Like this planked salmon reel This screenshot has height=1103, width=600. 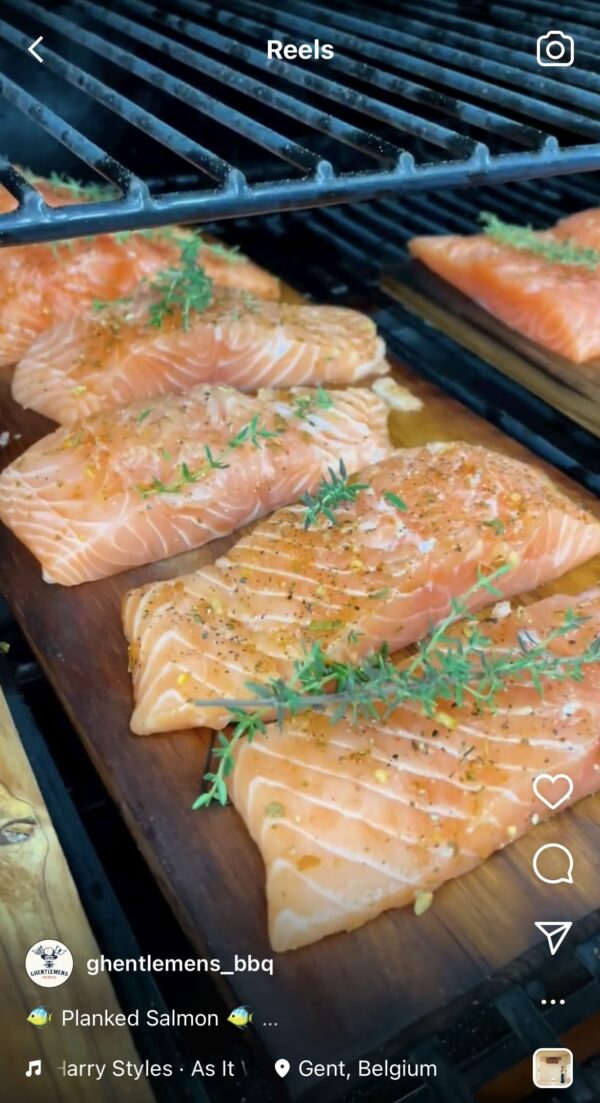click(552, 791)
